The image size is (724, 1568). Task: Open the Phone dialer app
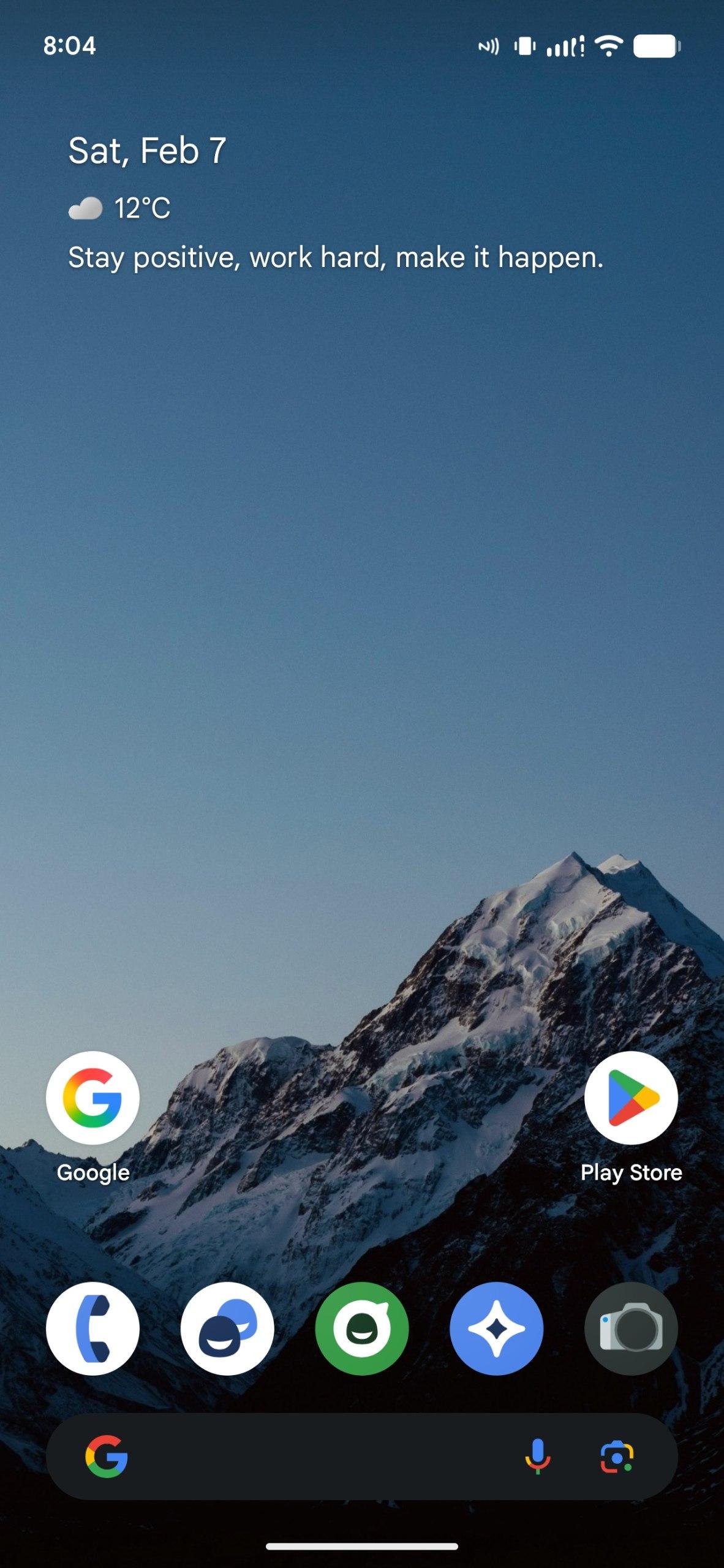coord(92,1329)
